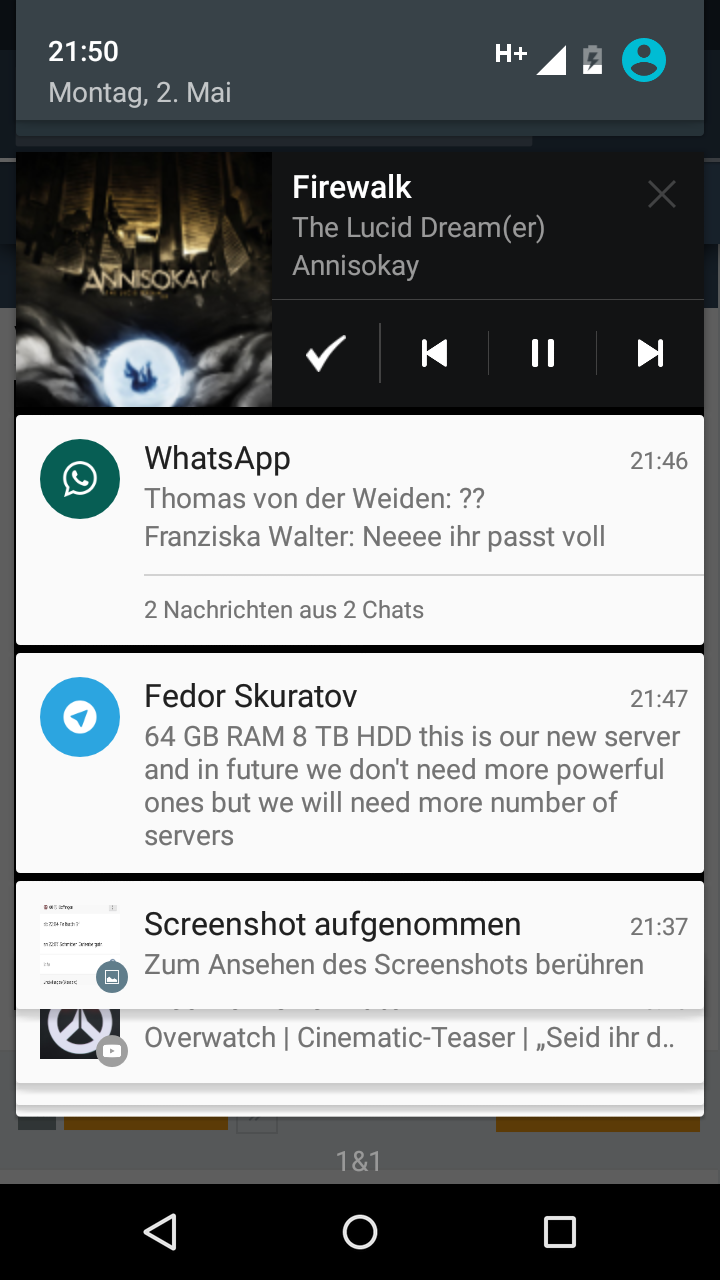Go back with the navigation bar

point(160,1232)
